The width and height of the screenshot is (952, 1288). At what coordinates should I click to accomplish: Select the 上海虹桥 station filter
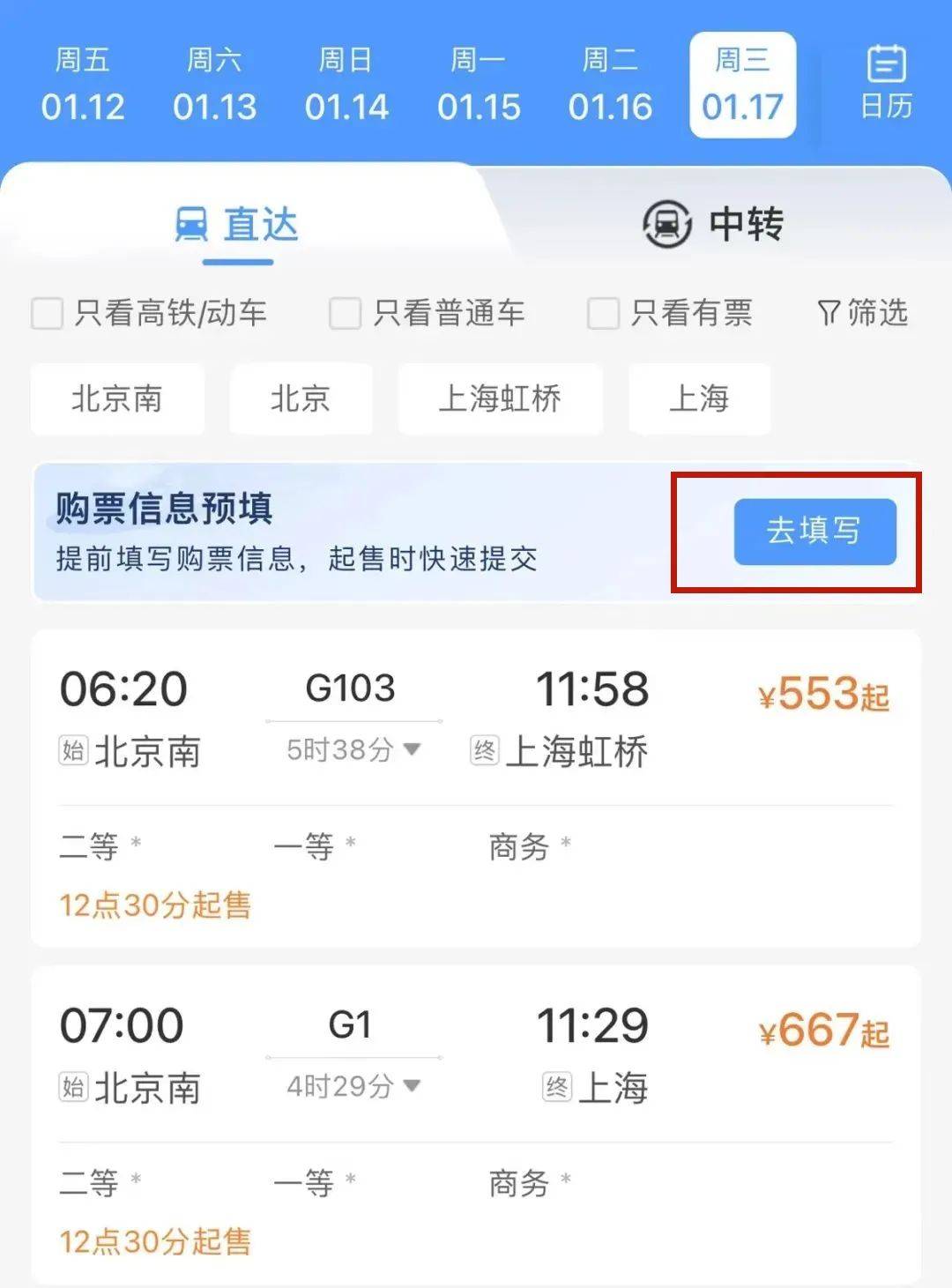[500, 399]
